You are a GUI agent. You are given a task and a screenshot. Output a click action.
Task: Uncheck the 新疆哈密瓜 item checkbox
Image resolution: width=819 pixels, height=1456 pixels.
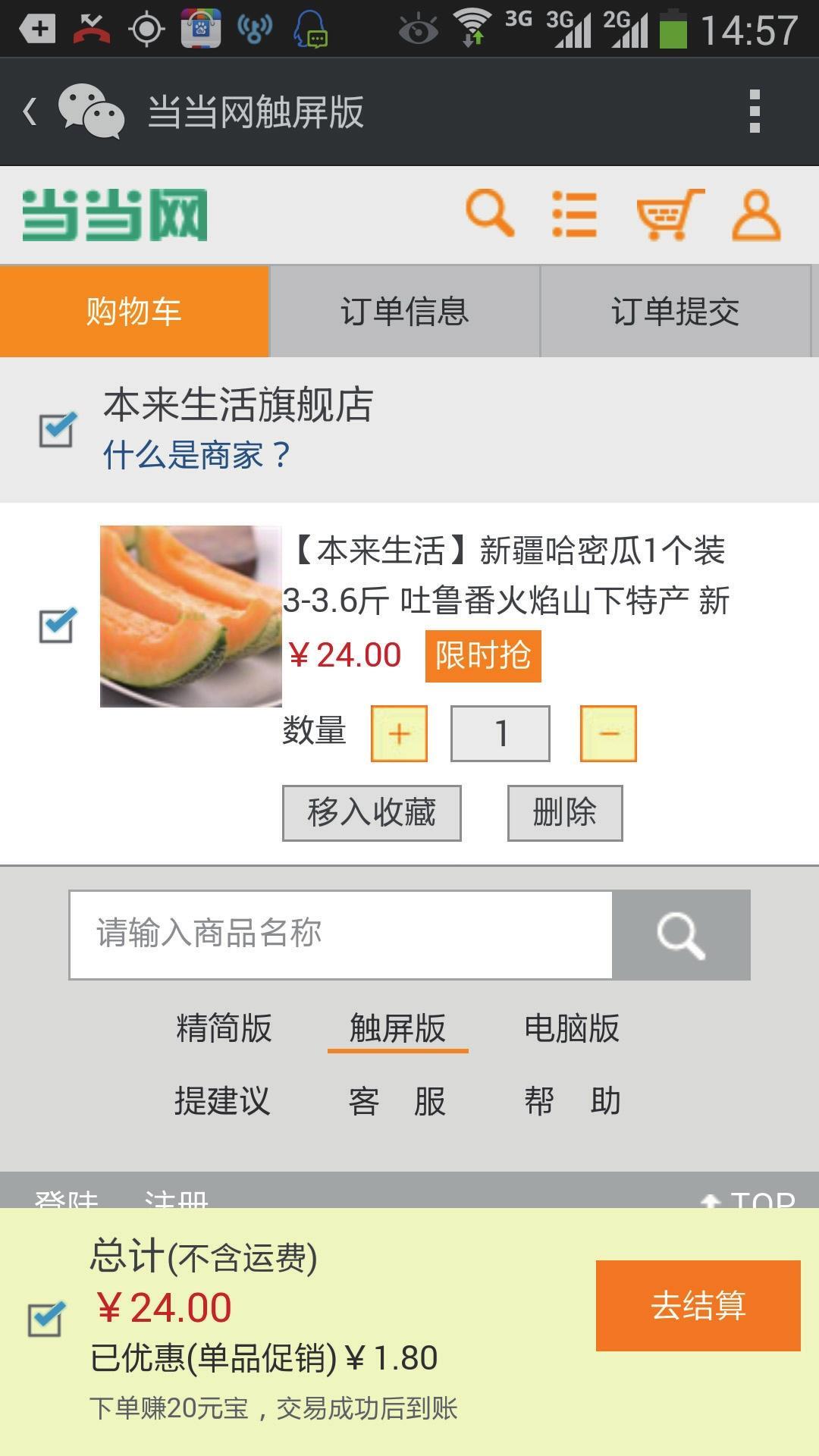[x=58, y=626]
